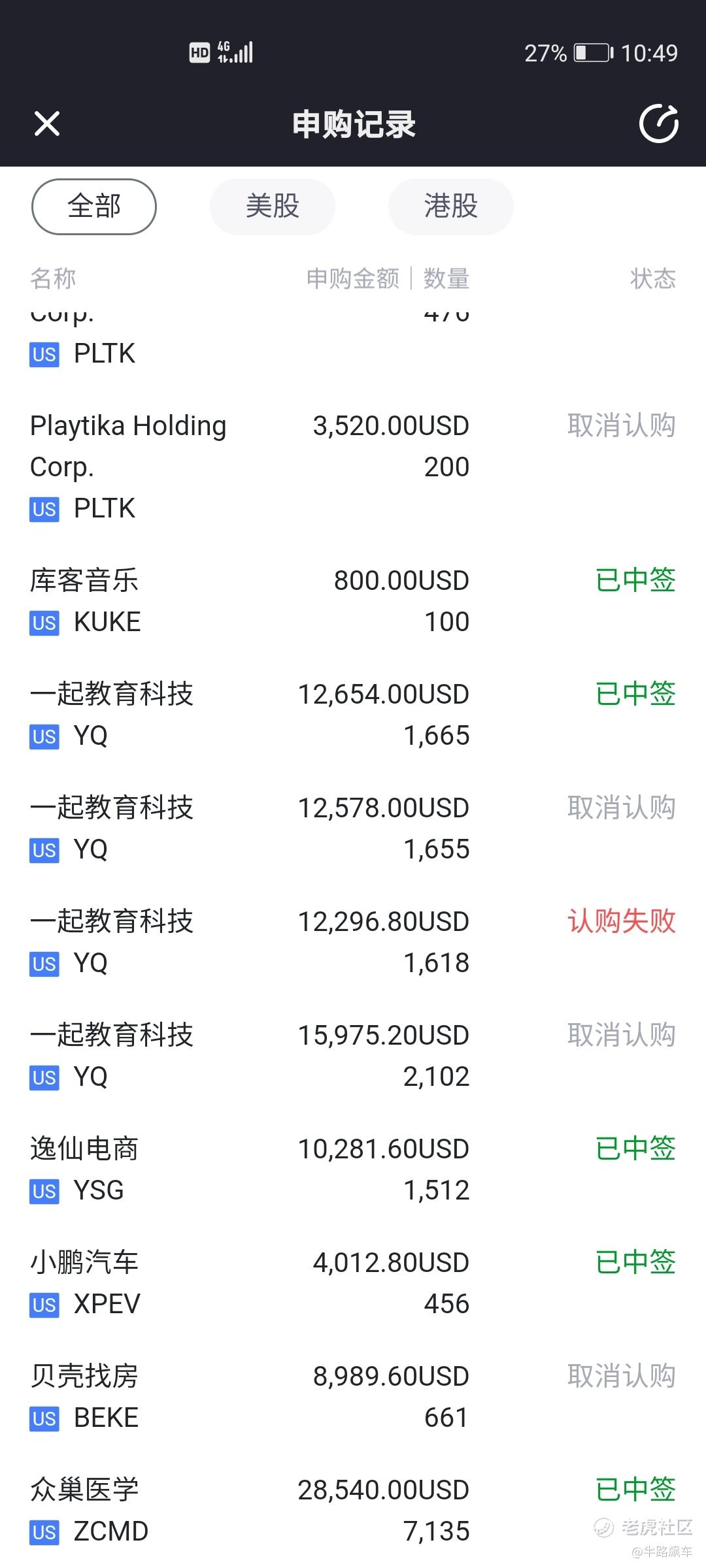
Task: Open the 库客音乐 KUKE record
Action: coord(353,600)
